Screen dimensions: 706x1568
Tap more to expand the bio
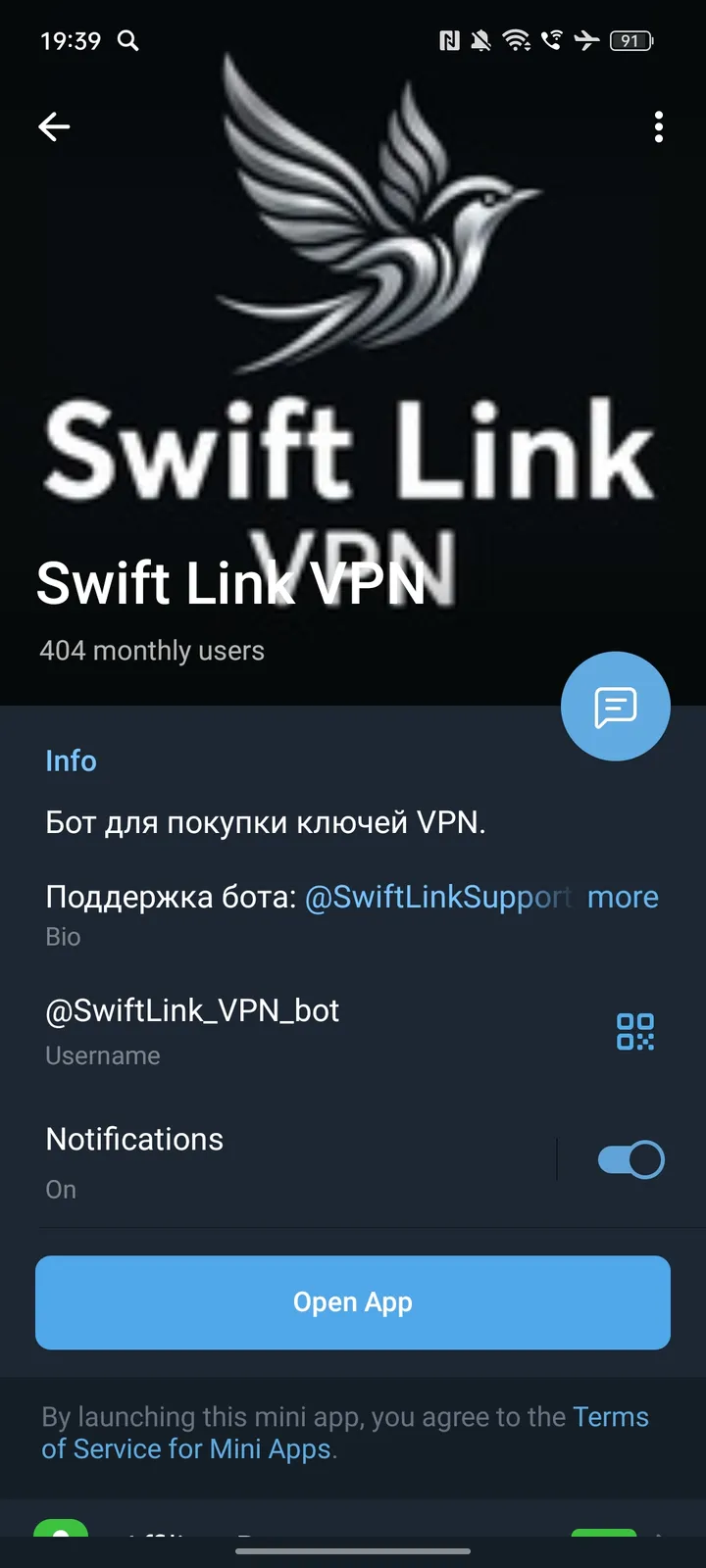623,897
